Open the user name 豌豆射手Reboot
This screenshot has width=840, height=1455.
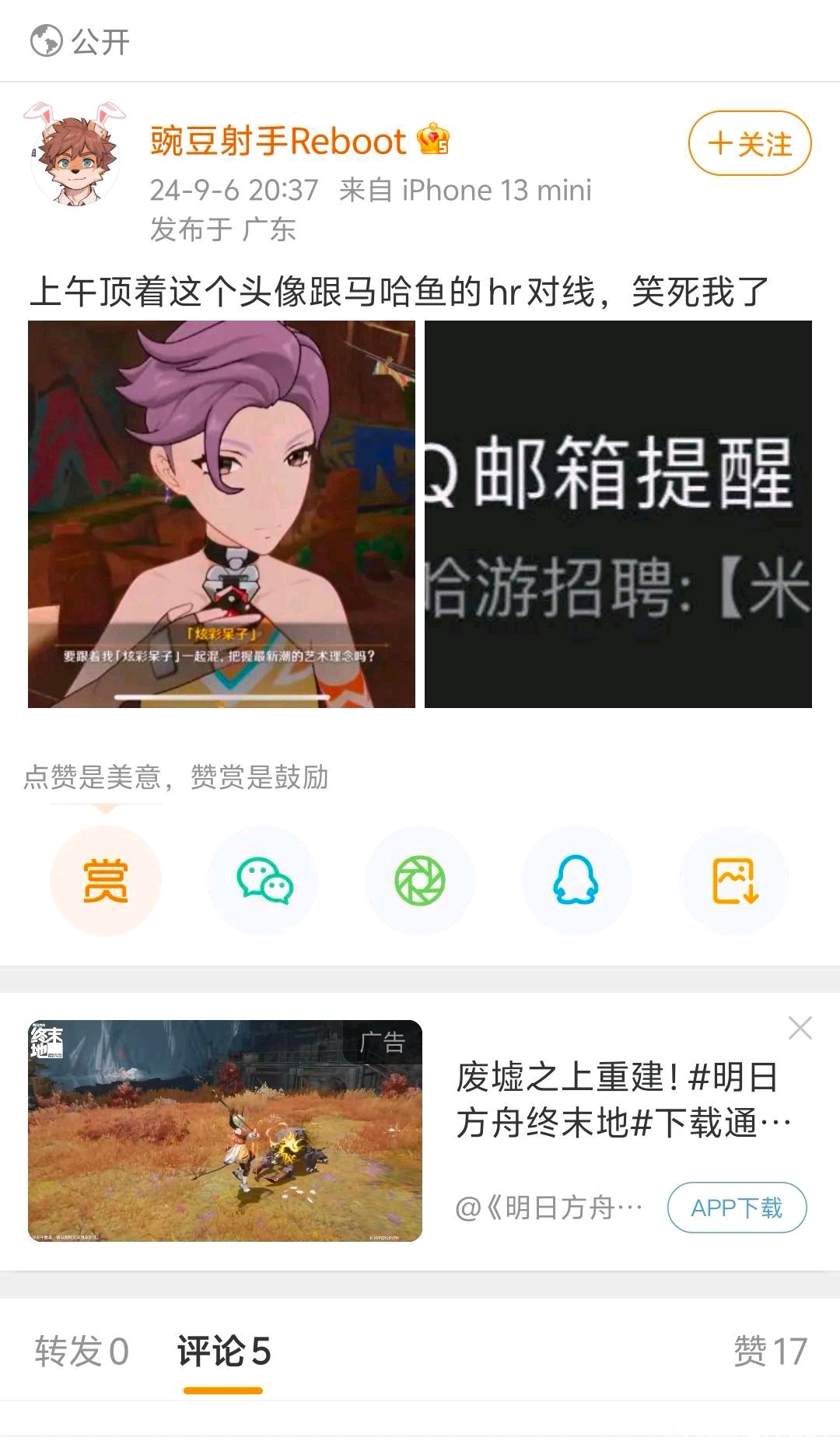(x=278, y=142)
